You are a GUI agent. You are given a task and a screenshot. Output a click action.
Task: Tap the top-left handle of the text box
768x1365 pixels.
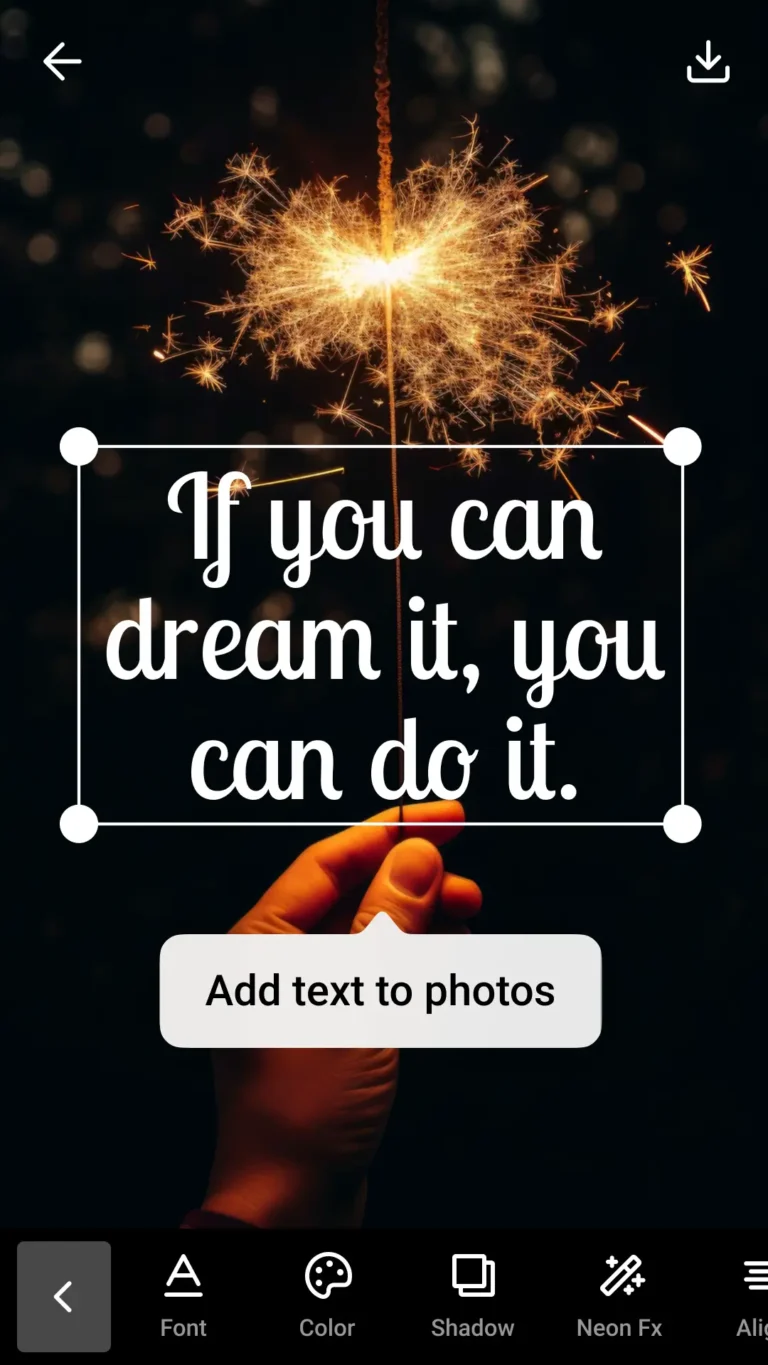click(78, 444)
